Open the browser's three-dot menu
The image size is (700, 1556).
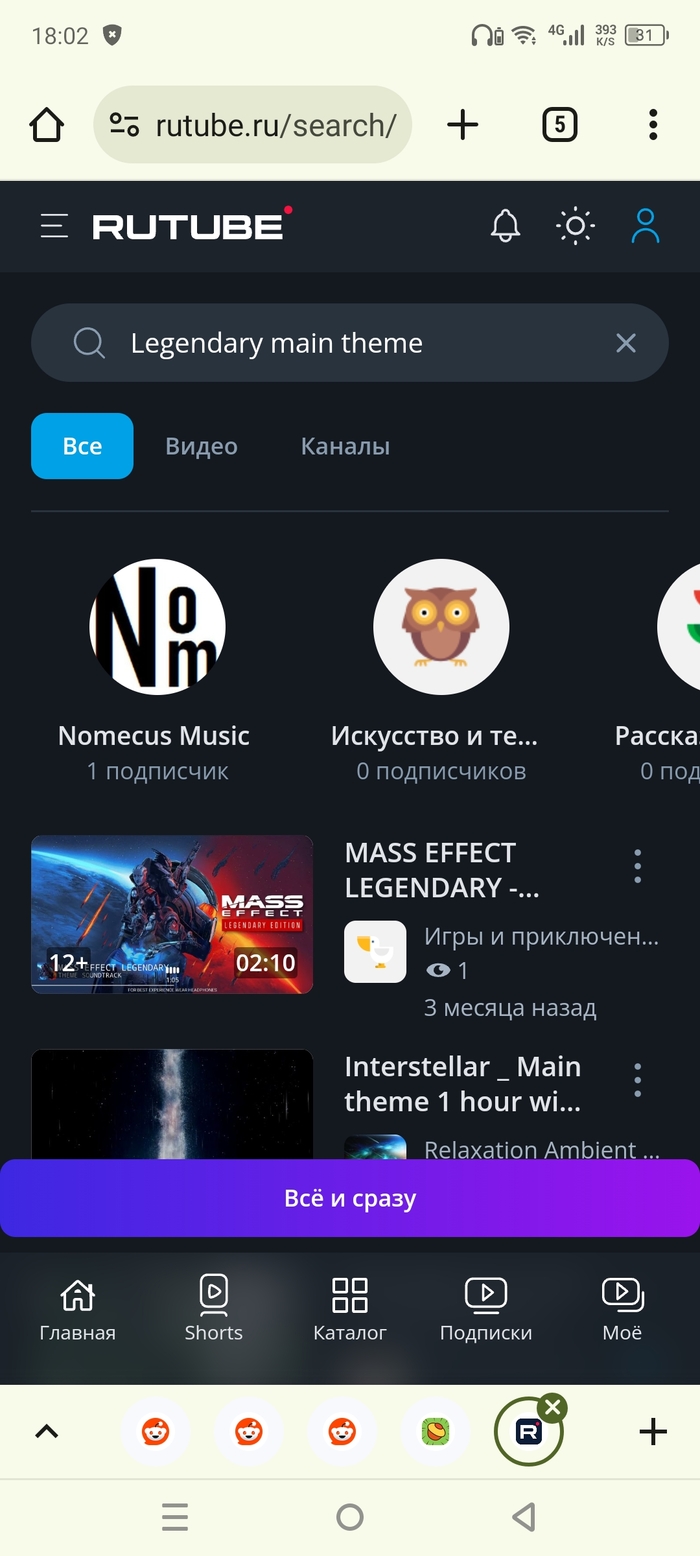tap(652, 125)
